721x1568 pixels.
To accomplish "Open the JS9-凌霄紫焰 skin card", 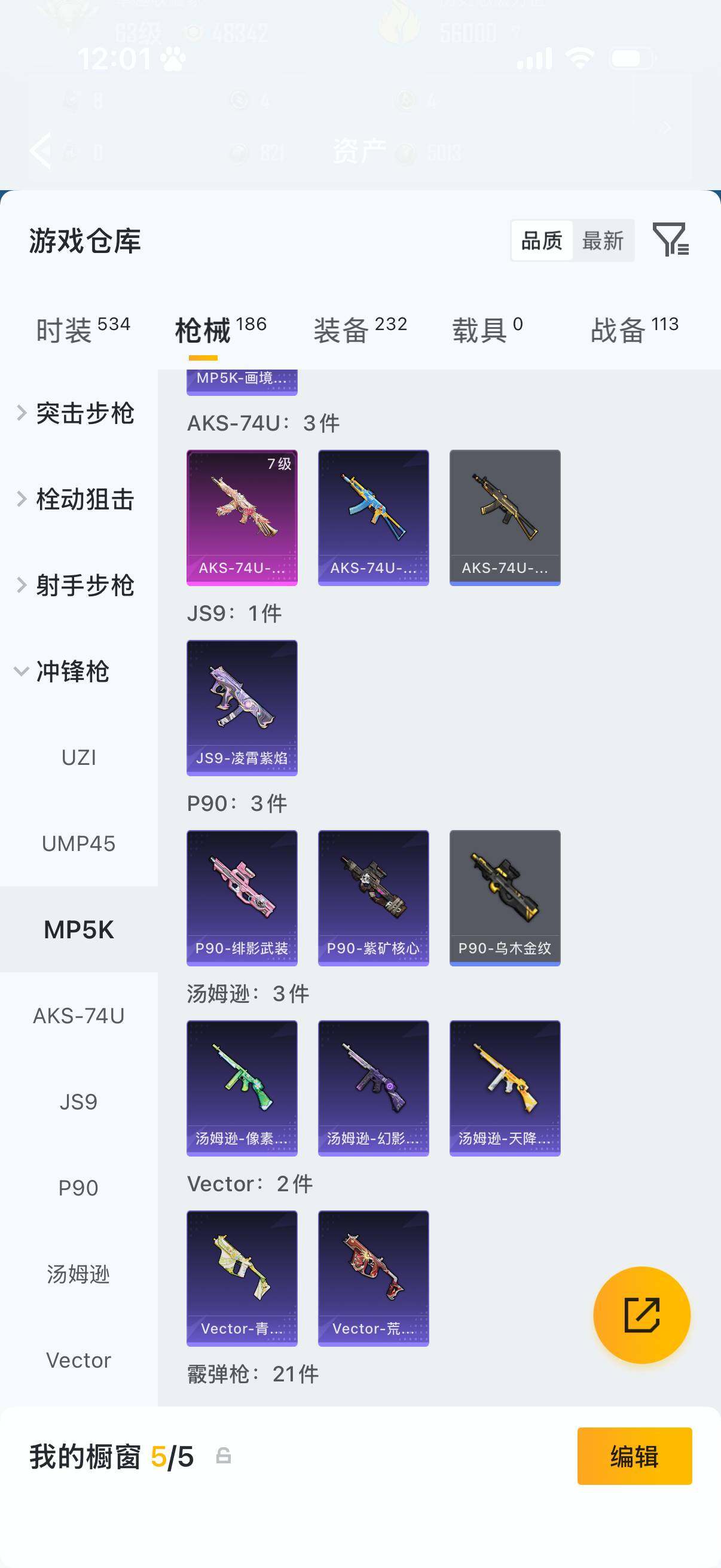I will pos(242,707).
